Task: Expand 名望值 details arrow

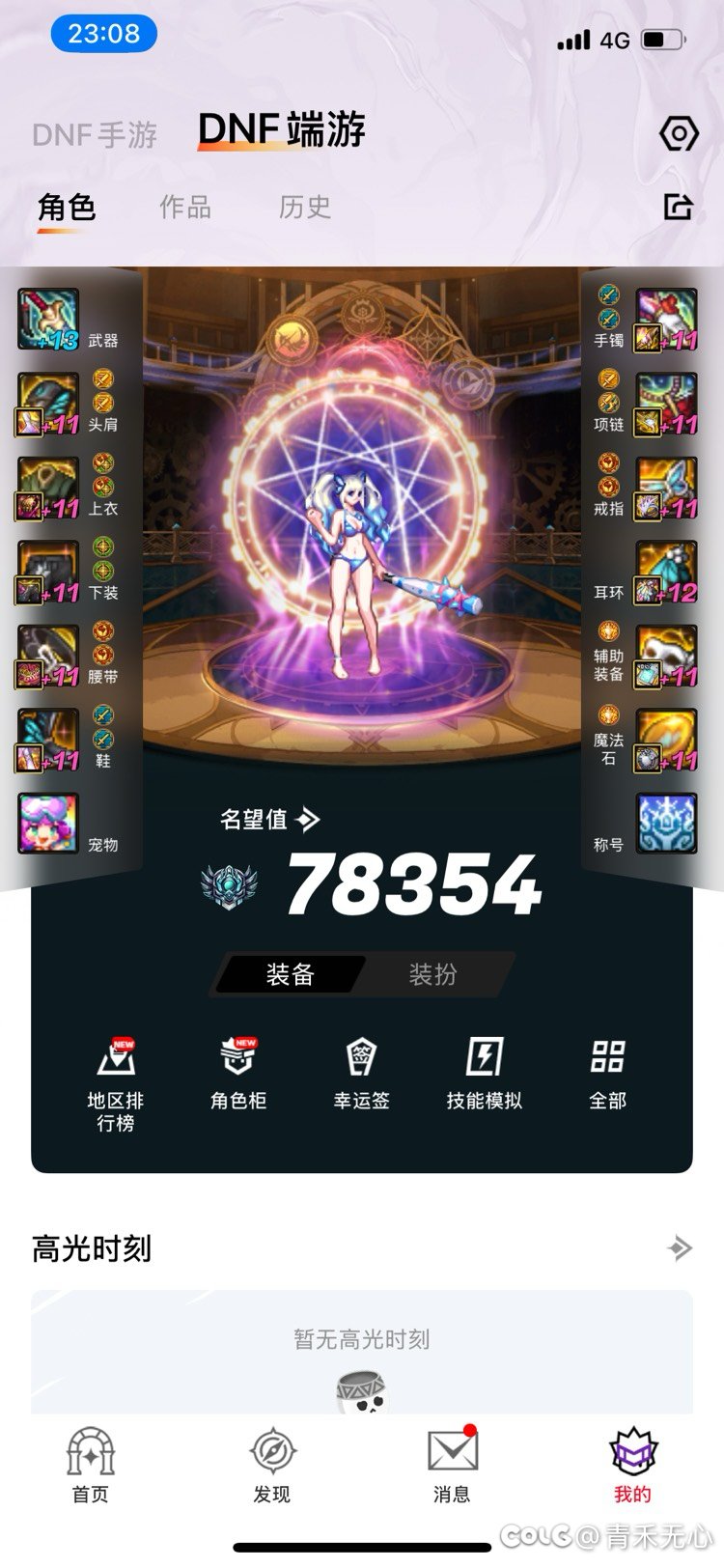Action: pyautogui.click(x=308, y=820)
